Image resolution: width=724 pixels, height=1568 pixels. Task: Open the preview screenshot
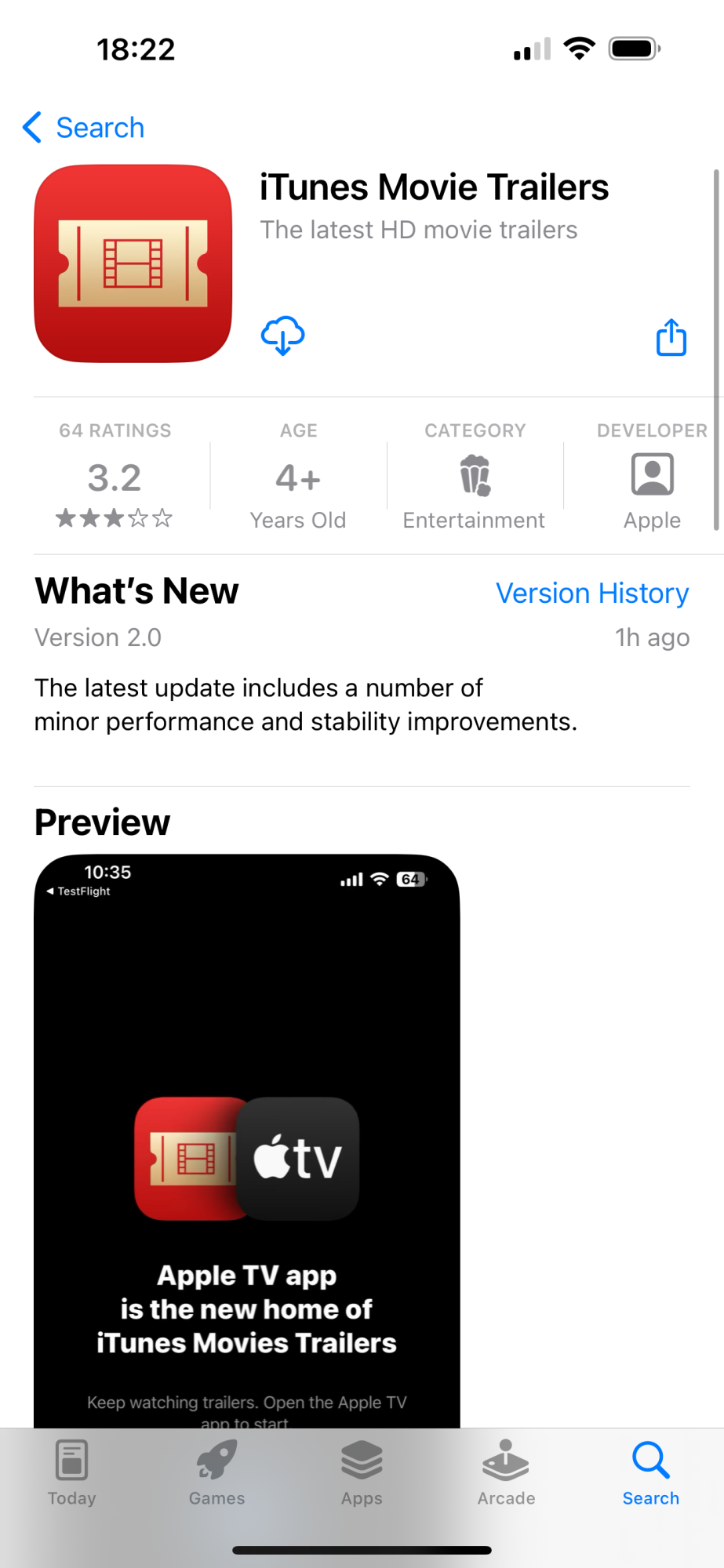[x=247, y=1141]
